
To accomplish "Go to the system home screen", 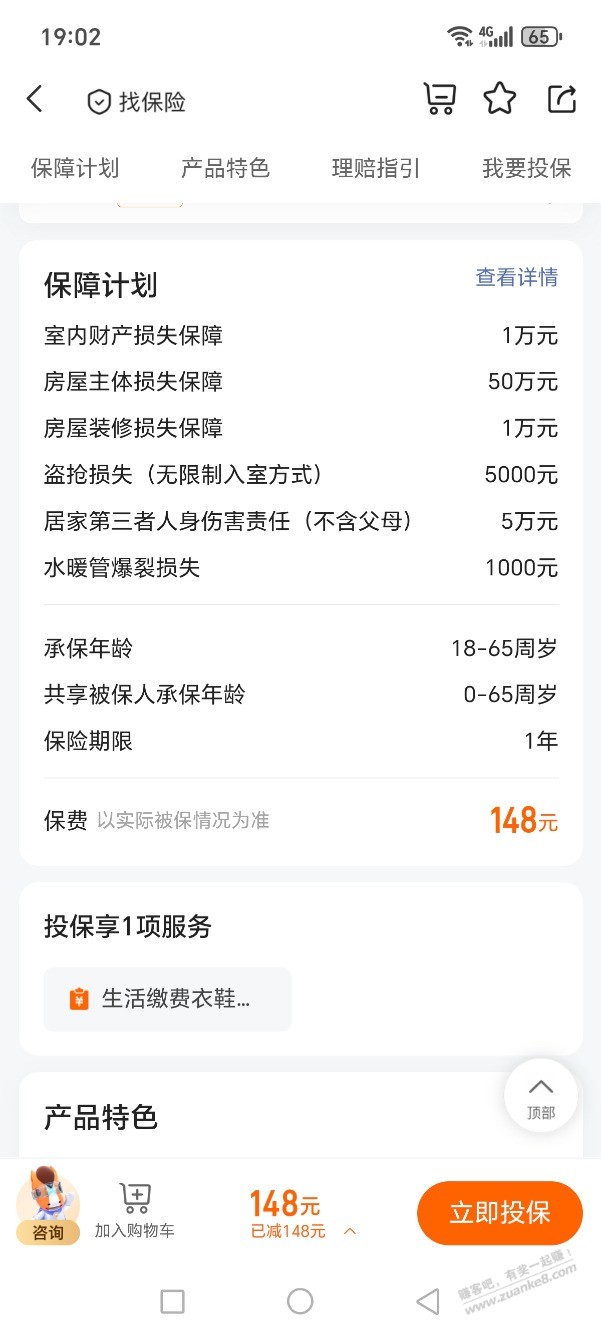I will click(300, 1301).
